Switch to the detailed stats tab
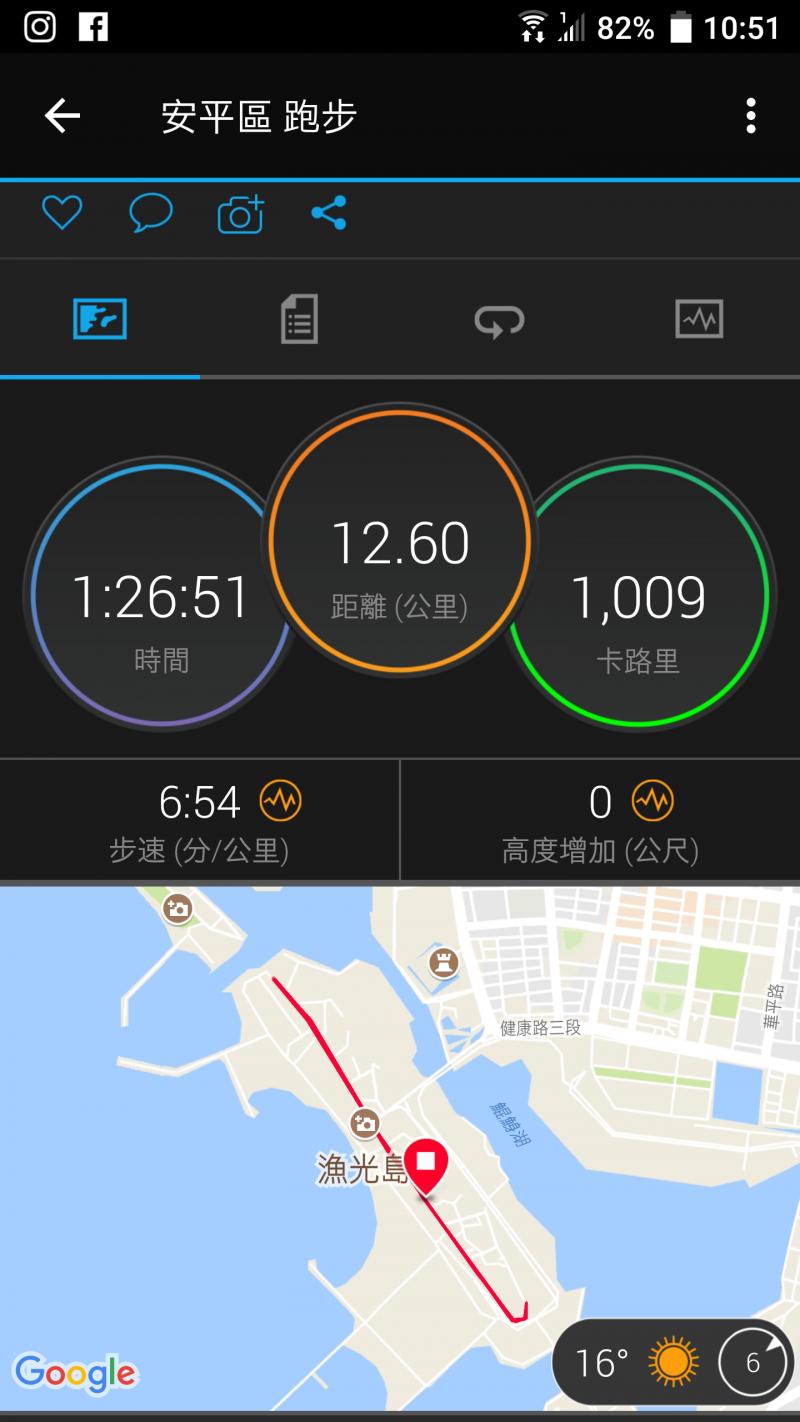The height and width of the screenshot is (1422, 800). (x=299, y=320)
